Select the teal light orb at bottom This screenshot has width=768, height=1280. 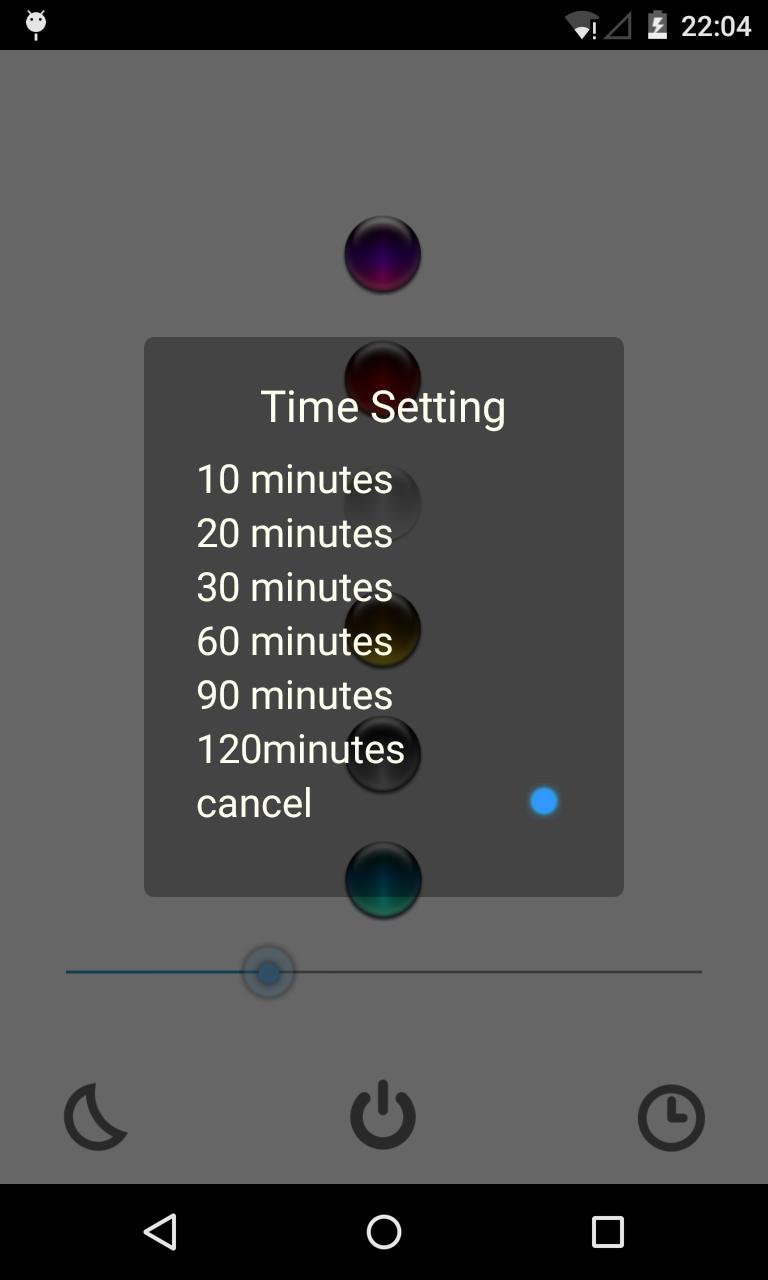(382, 879)
